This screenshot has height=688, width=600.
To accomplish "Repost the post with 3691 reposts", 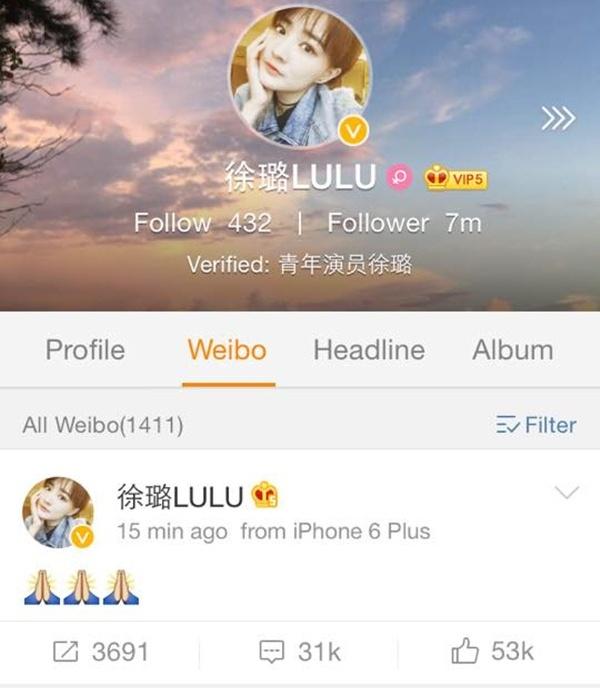I will [100, 652].
